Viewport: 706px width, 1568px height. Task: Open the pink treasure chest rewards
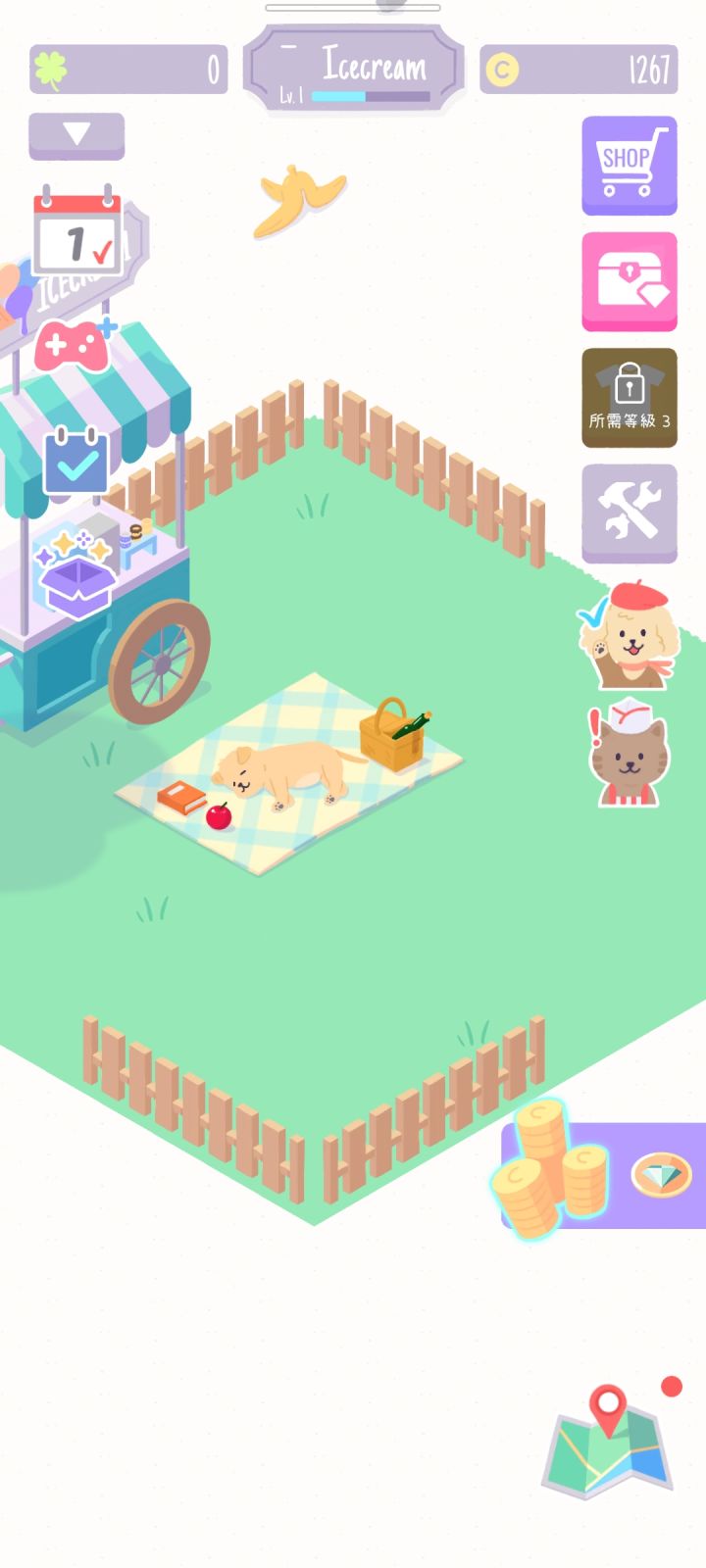point(629,280)
